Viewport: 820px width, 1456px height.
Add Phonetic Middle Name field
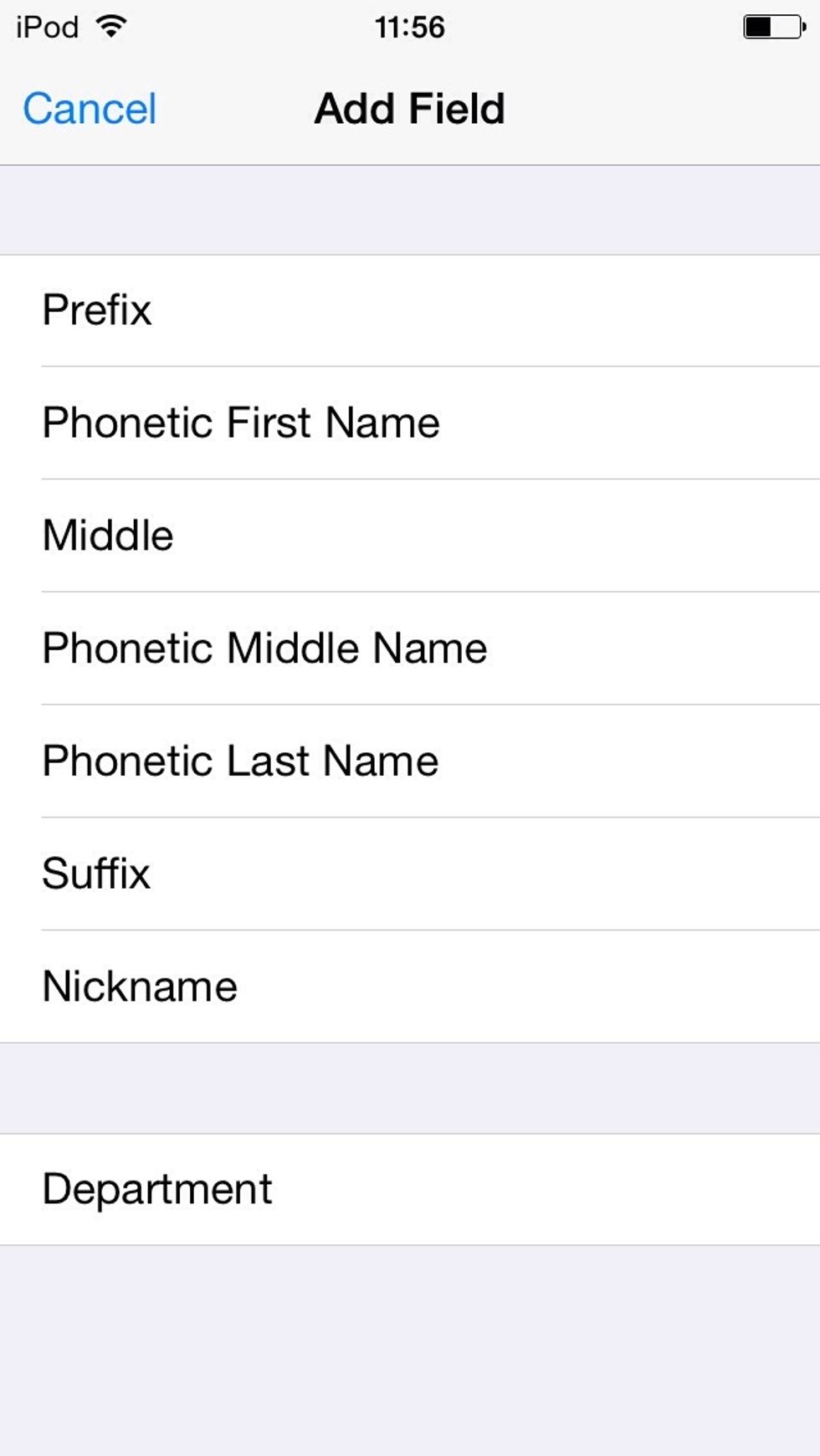pos(410,649)
